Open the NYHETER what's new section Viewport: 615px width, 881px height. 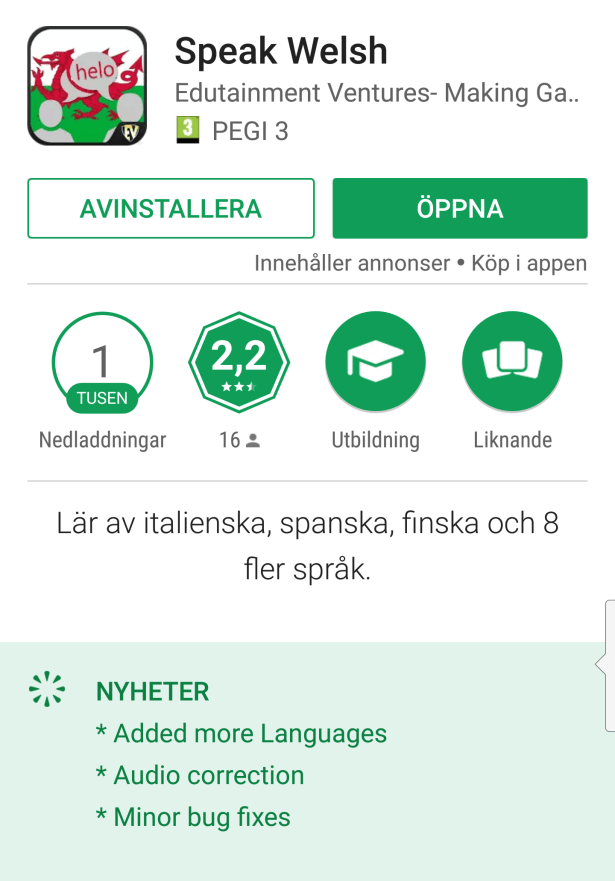click(x=152, y=691)
